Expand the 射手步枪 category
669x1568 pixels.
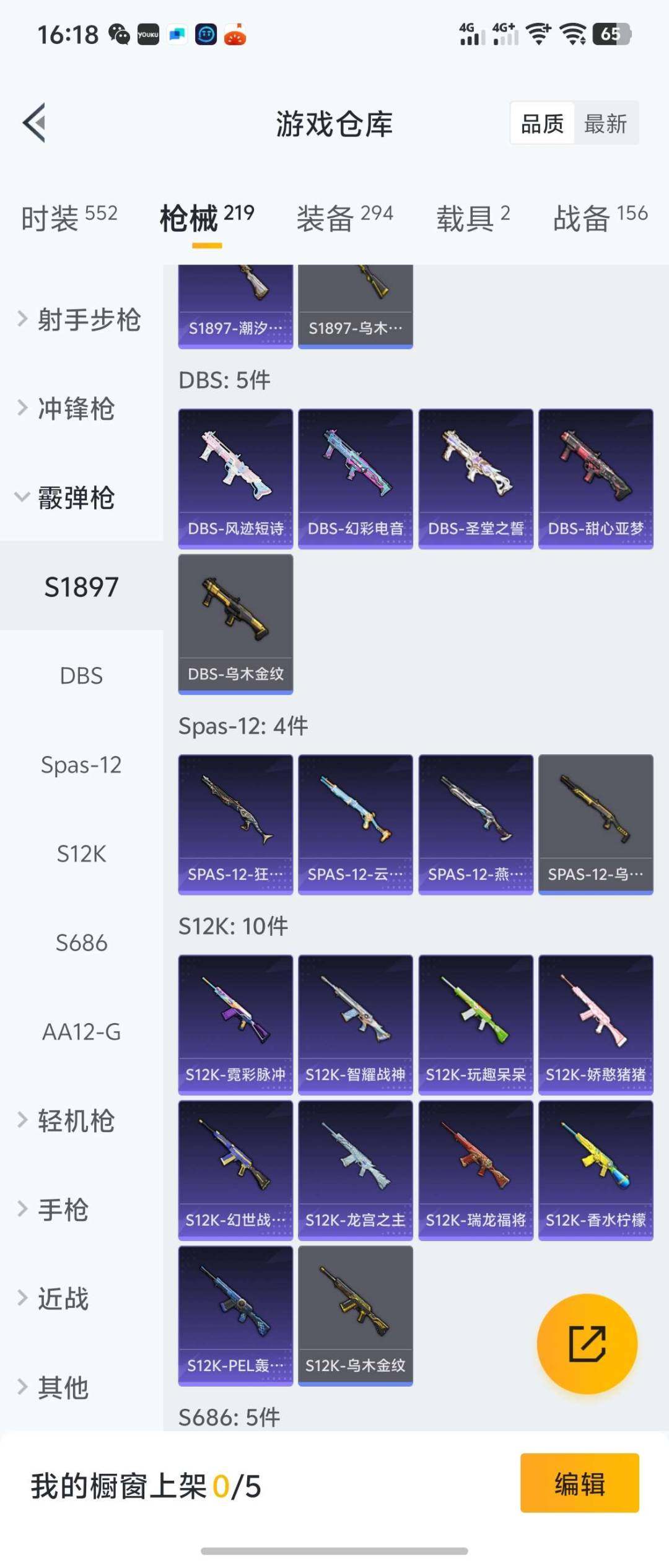(x=81, y=320)
